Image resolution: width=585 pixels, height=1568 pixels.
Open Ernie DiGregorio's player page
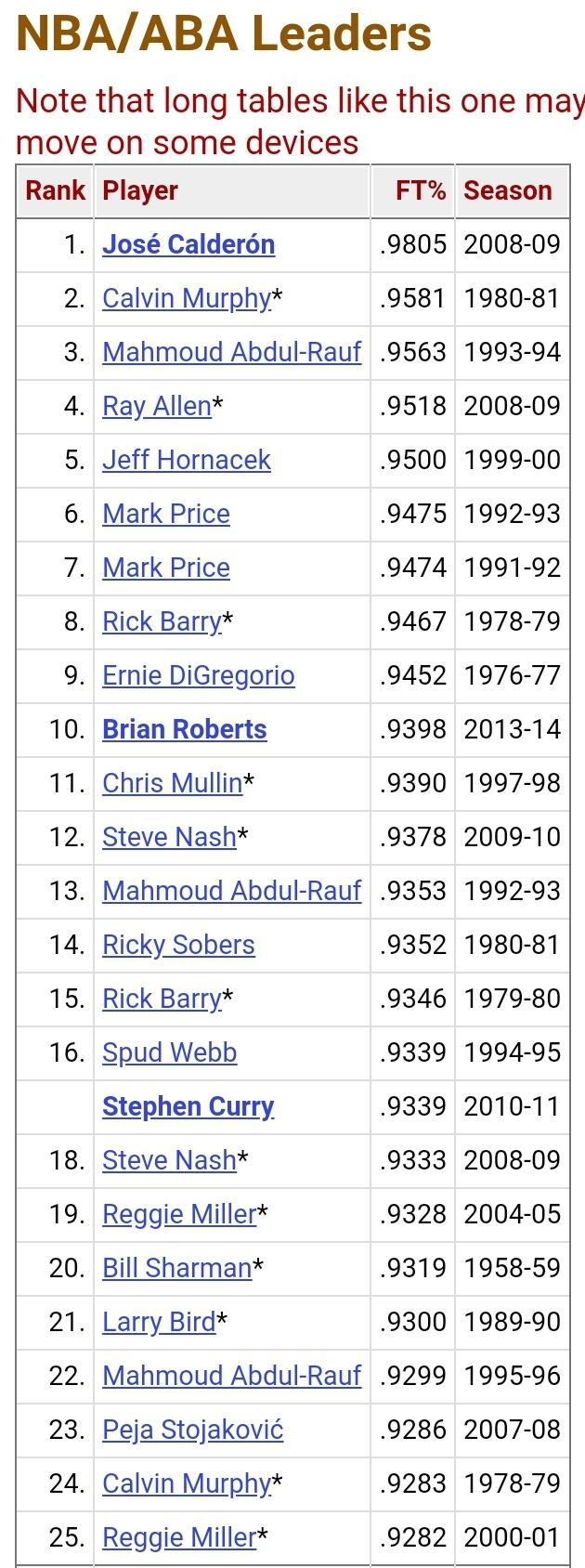point(198,675)
